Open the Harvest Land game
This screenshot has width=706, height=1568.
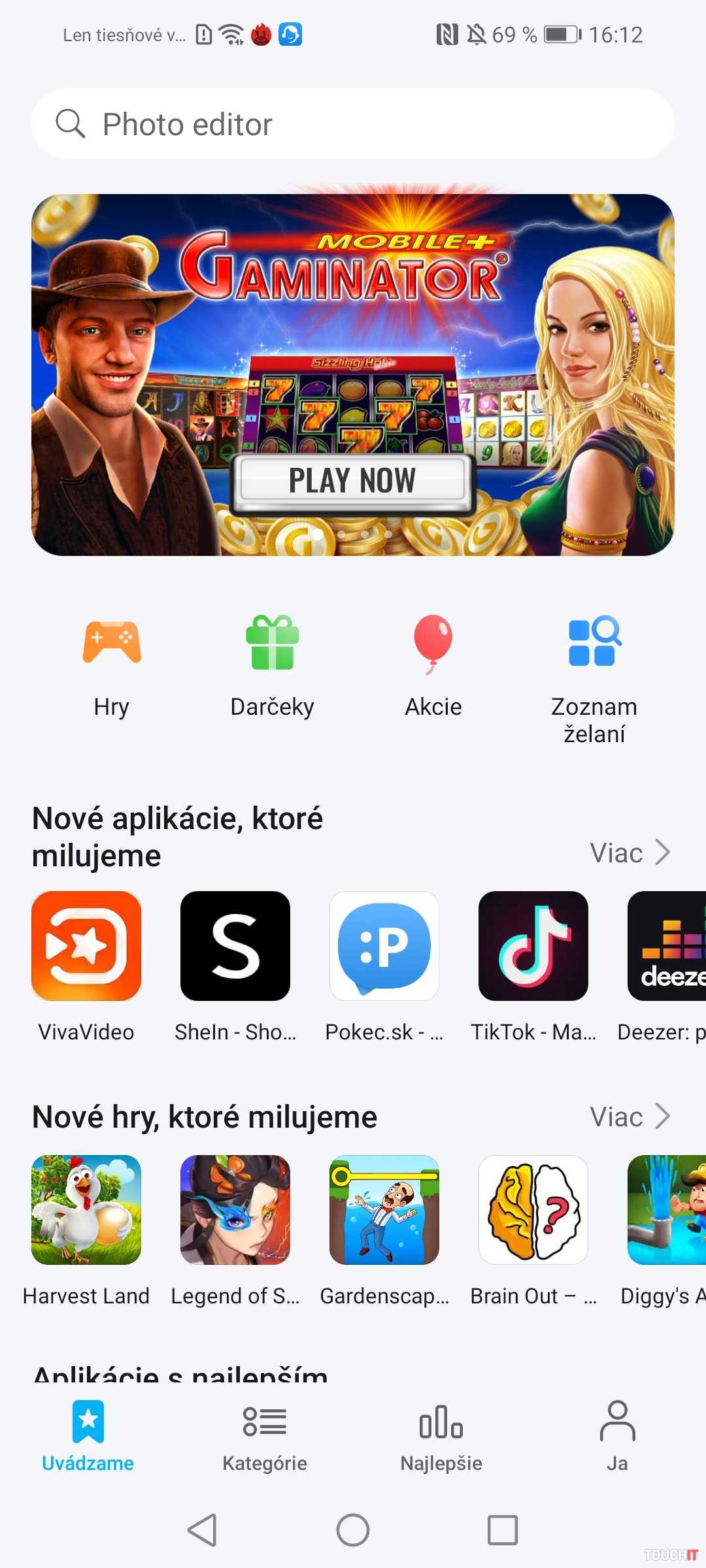pos(86,1210)
